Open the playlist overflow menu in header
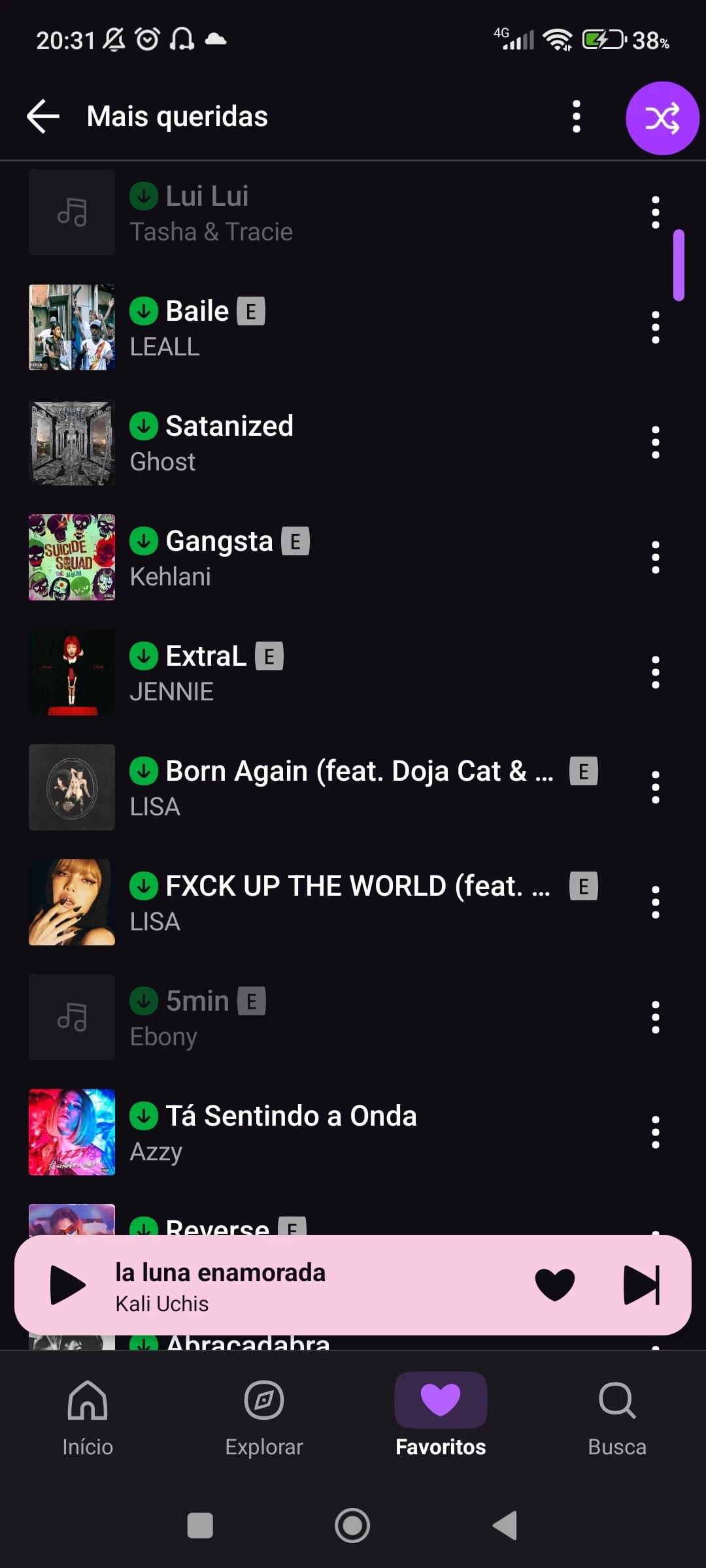 point(576,117)
